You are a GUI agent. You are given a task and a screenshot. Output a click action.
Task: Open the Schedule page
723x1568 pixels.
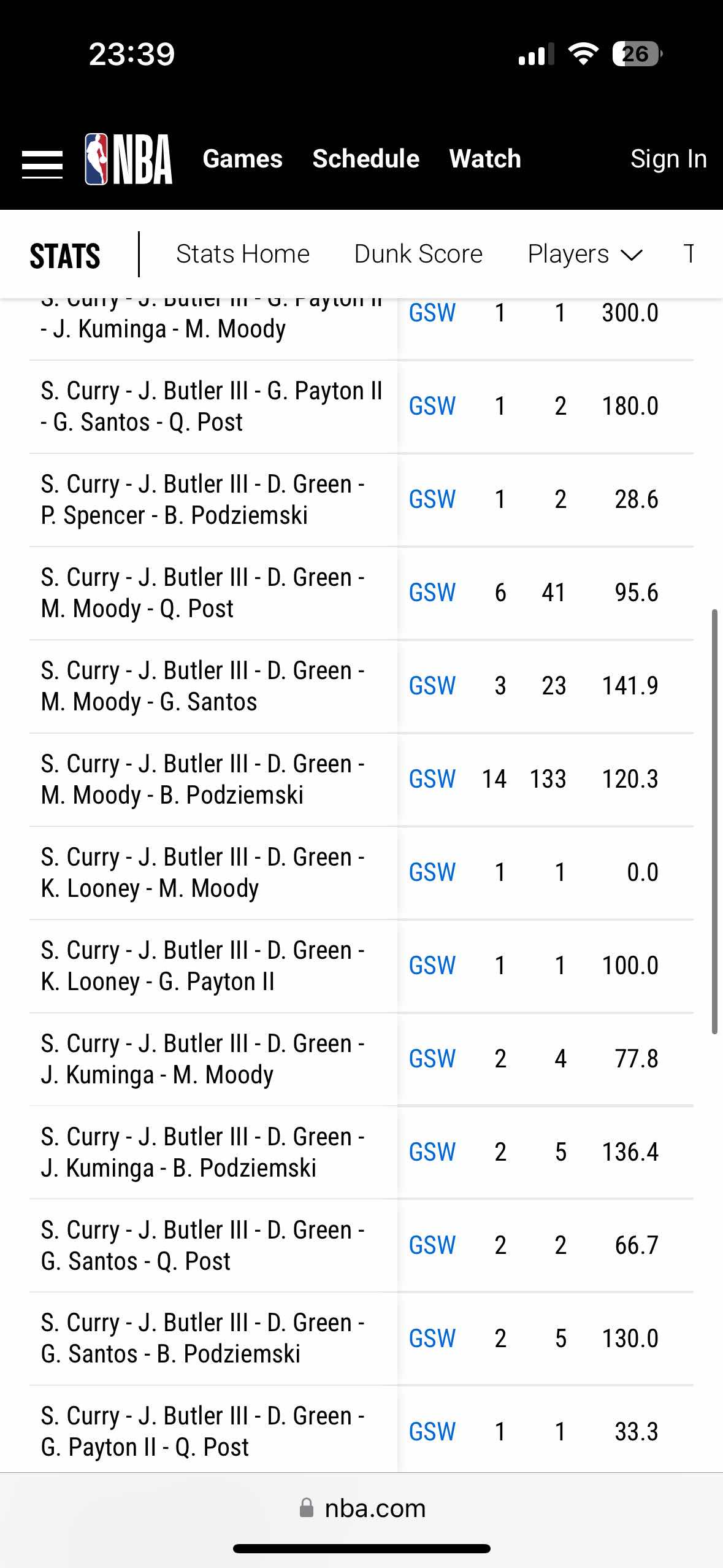click(366, 159)
